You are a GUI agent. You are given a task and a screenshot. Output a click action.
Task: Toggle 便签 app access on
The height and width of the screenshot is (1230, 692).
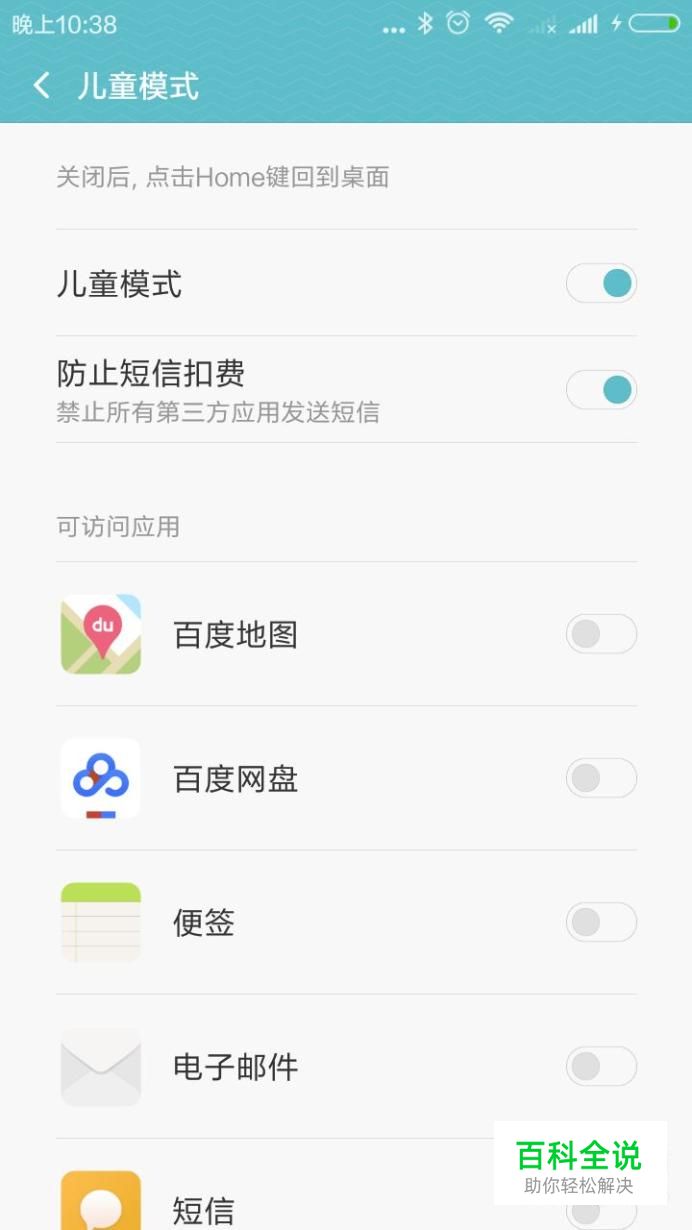tap(601, 922)
